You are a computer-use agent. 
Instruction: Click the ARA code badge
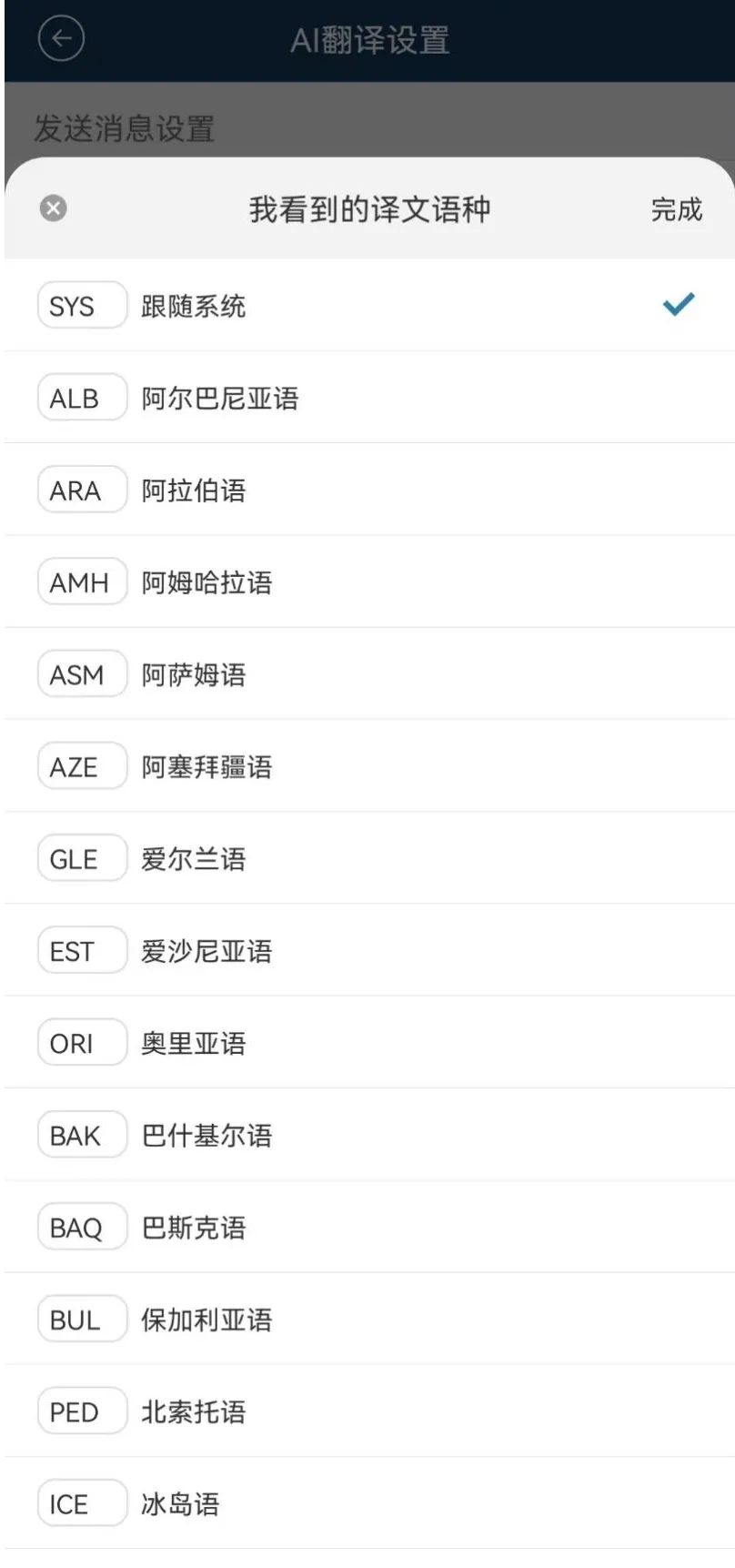point(81,490)
